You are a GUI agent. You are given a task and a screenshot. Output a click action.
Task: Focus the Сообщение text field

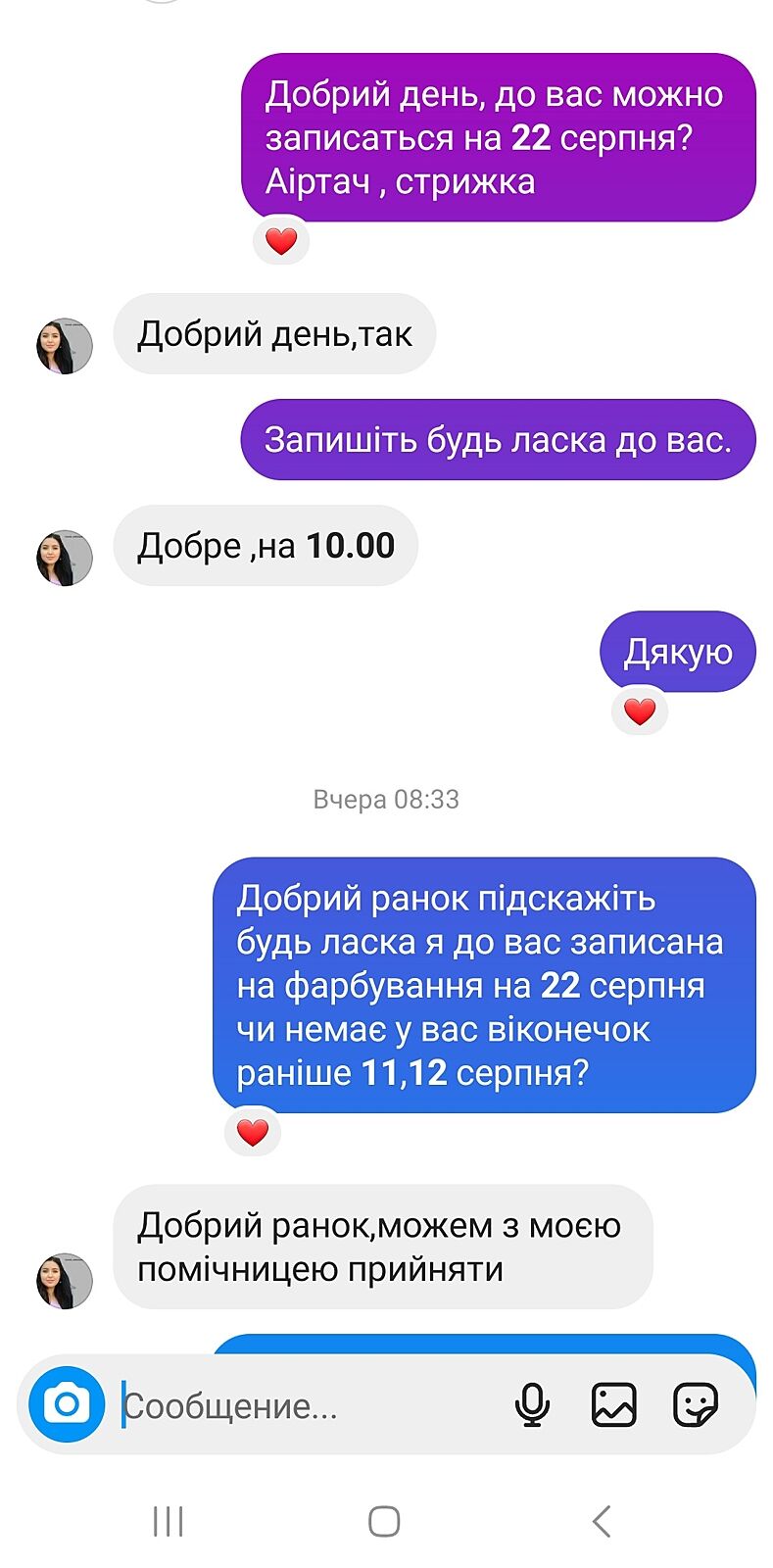point(304,1406)
